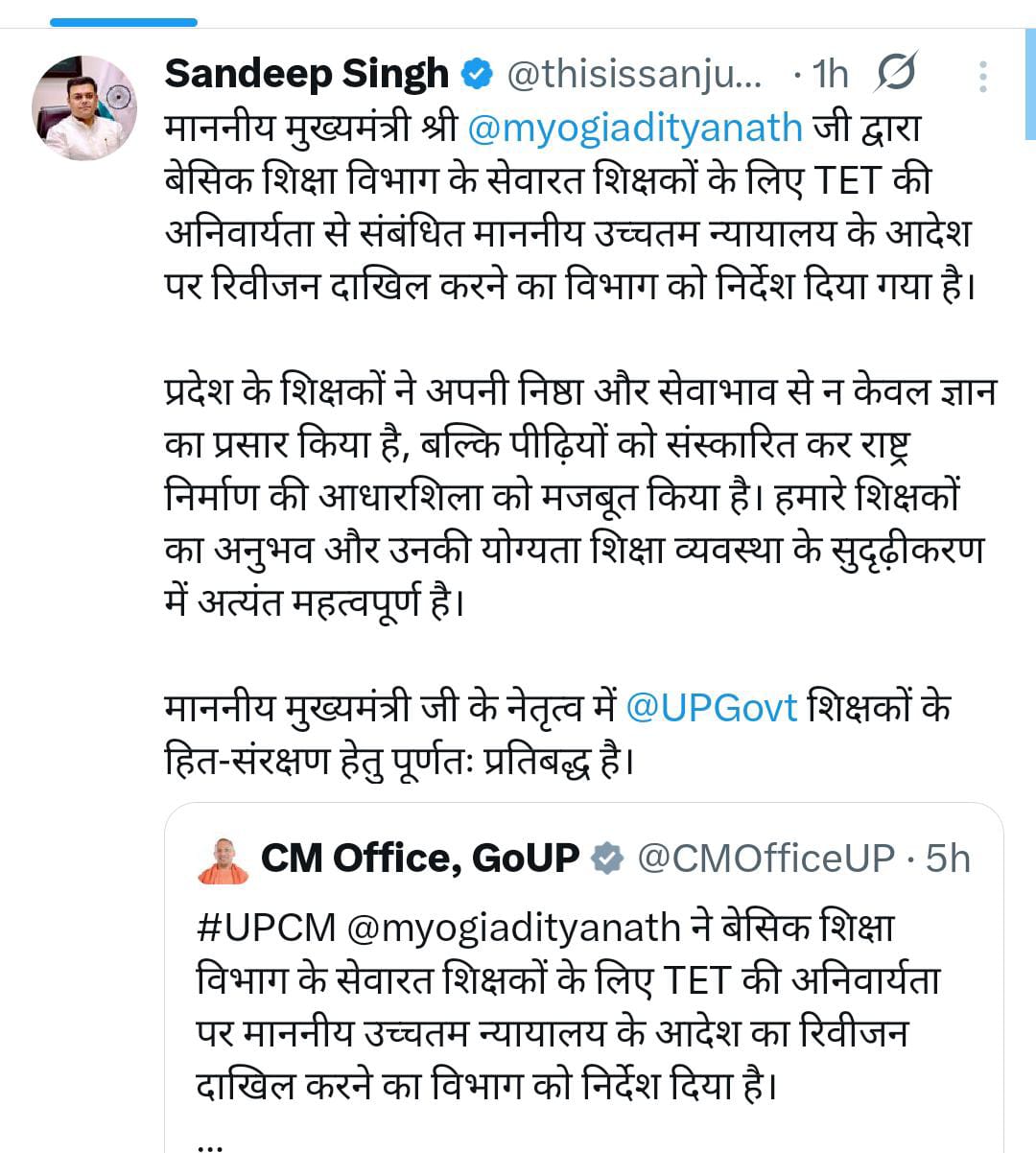Viewport: 1036px width, 1153px height.
Task: Open the quoted CM Office, GoUP tweet
Action: (583, 998)
